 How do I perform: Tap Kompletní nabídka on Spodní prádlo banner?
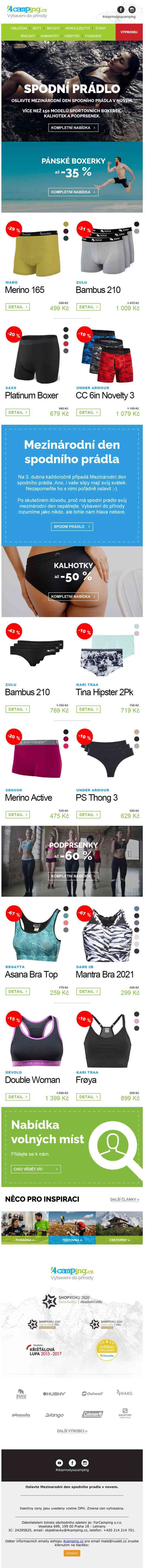[x=73, y=128]
